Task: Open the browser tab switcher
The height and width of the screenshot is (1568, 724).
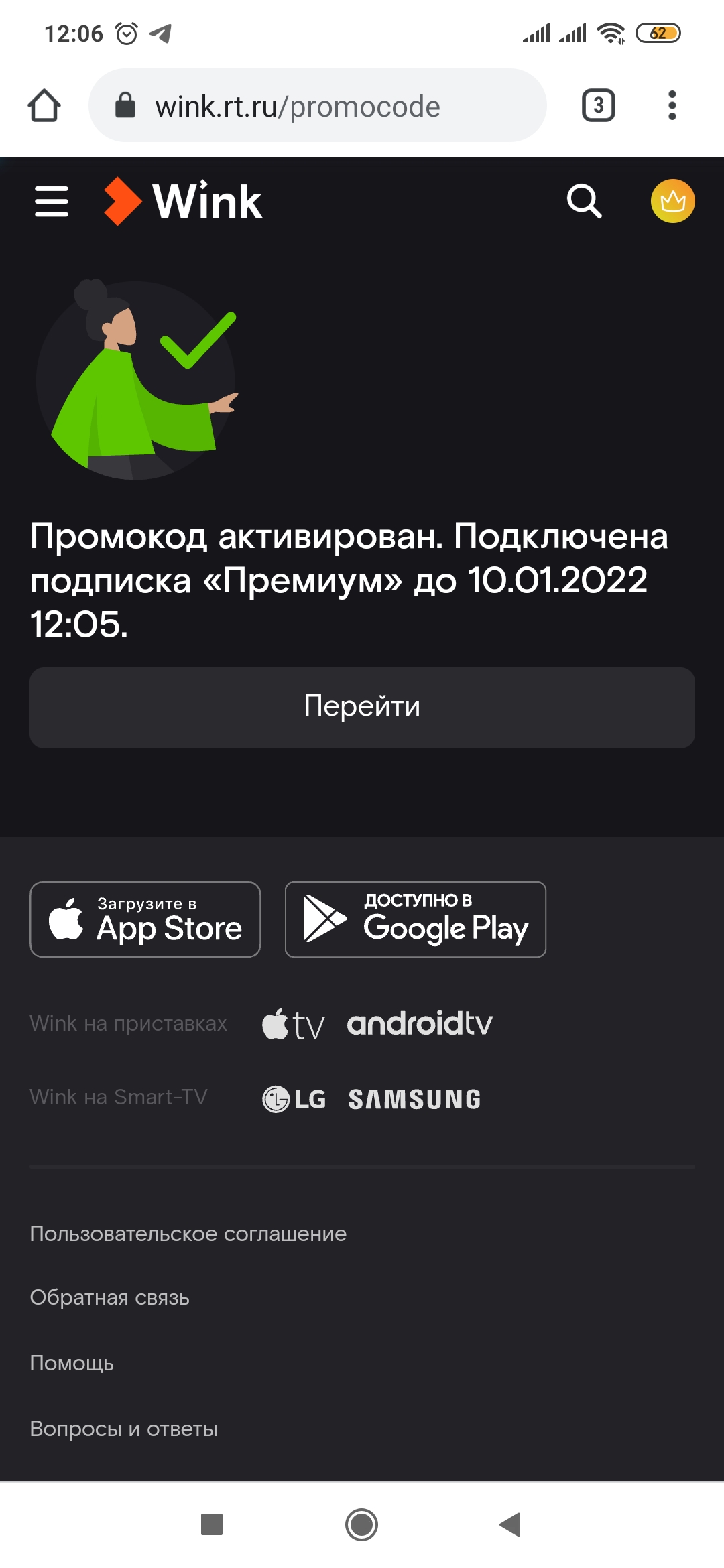Action: 598,106
